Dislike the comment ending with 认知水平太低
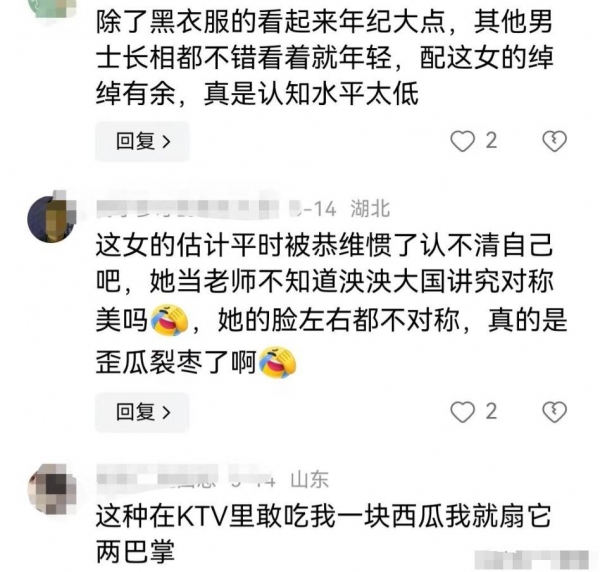 click(554, 141)
